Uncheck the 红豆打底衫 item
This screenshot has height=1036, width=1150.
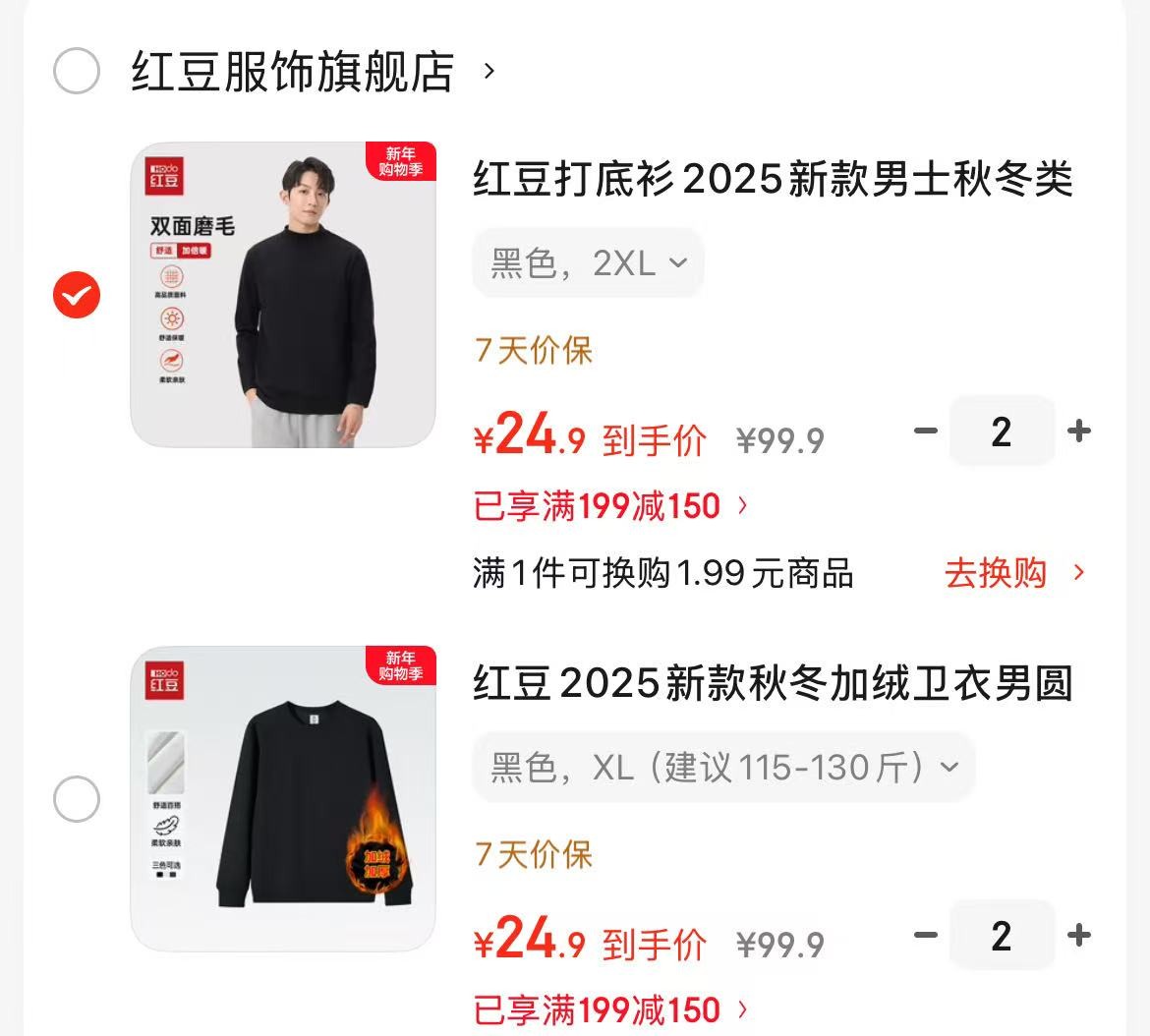[x=77, y=295]
